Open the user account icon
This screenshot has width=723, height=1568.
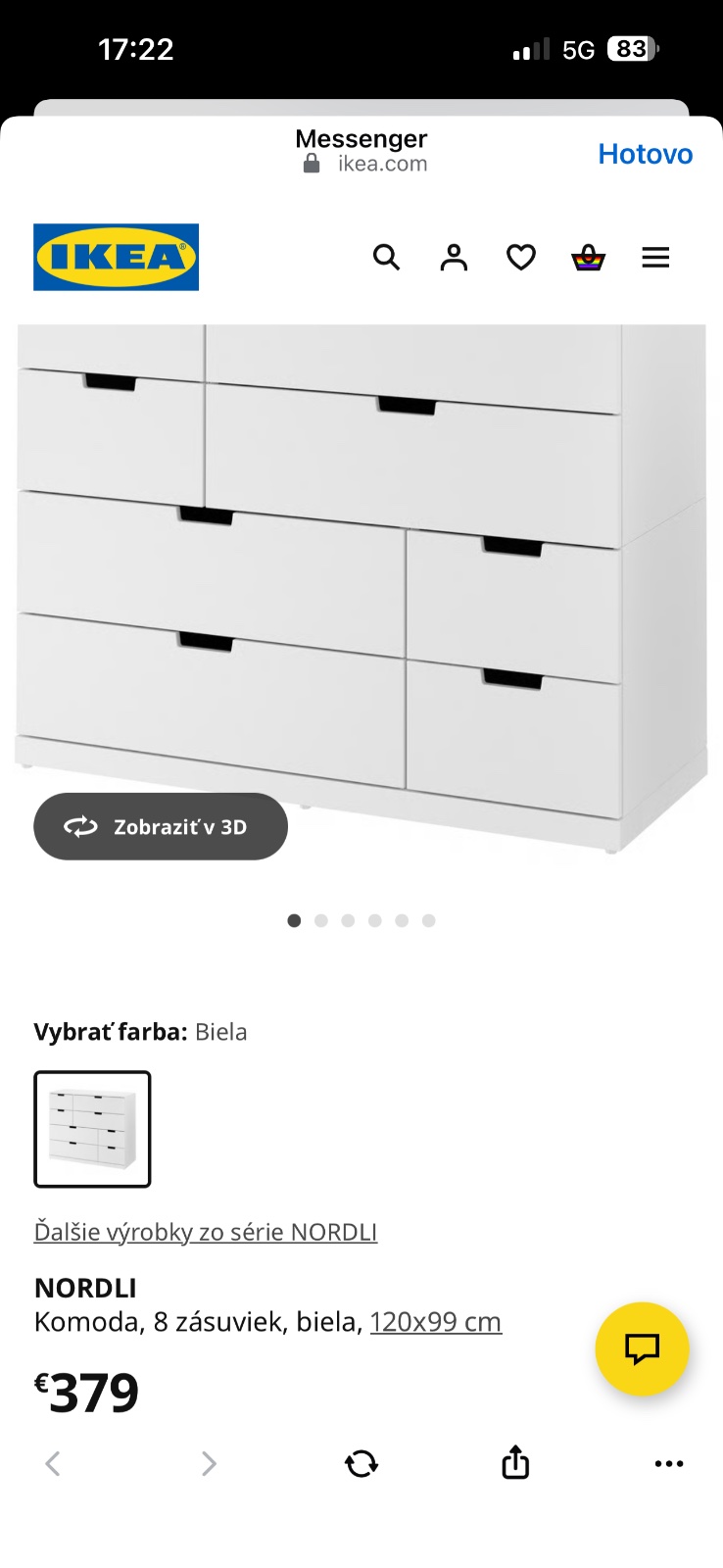coord(454,258)
